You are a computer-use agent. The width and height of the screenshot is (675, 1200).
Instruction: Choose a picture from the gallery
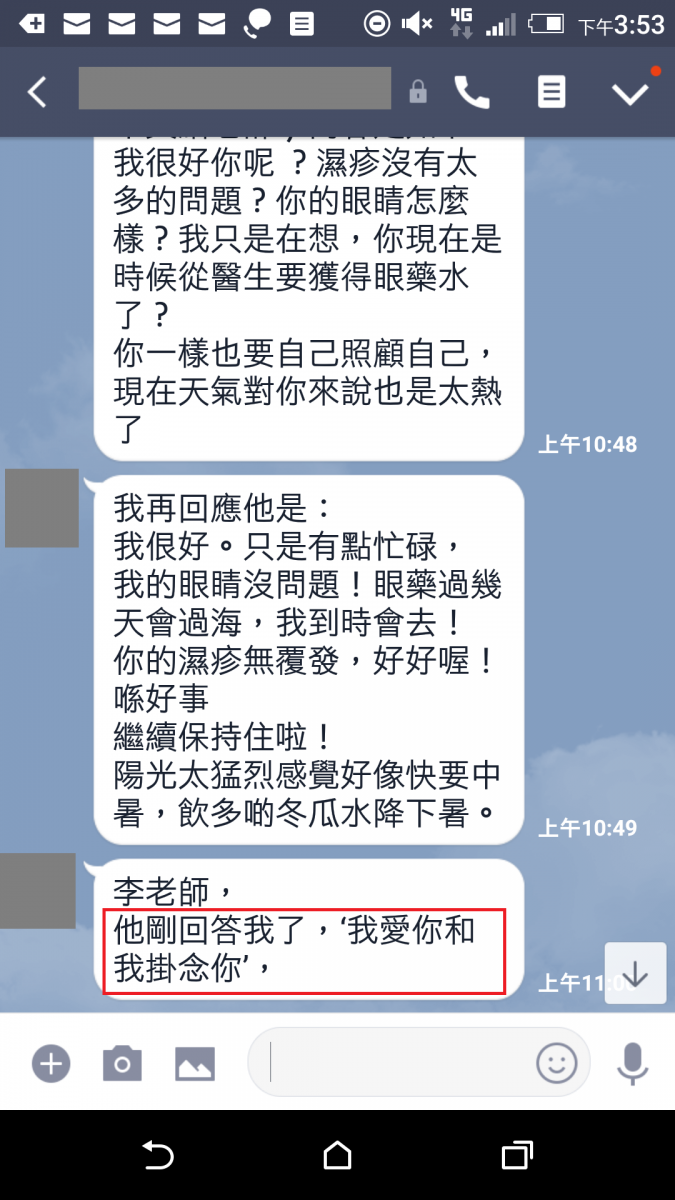click(x=195, y=1063)
